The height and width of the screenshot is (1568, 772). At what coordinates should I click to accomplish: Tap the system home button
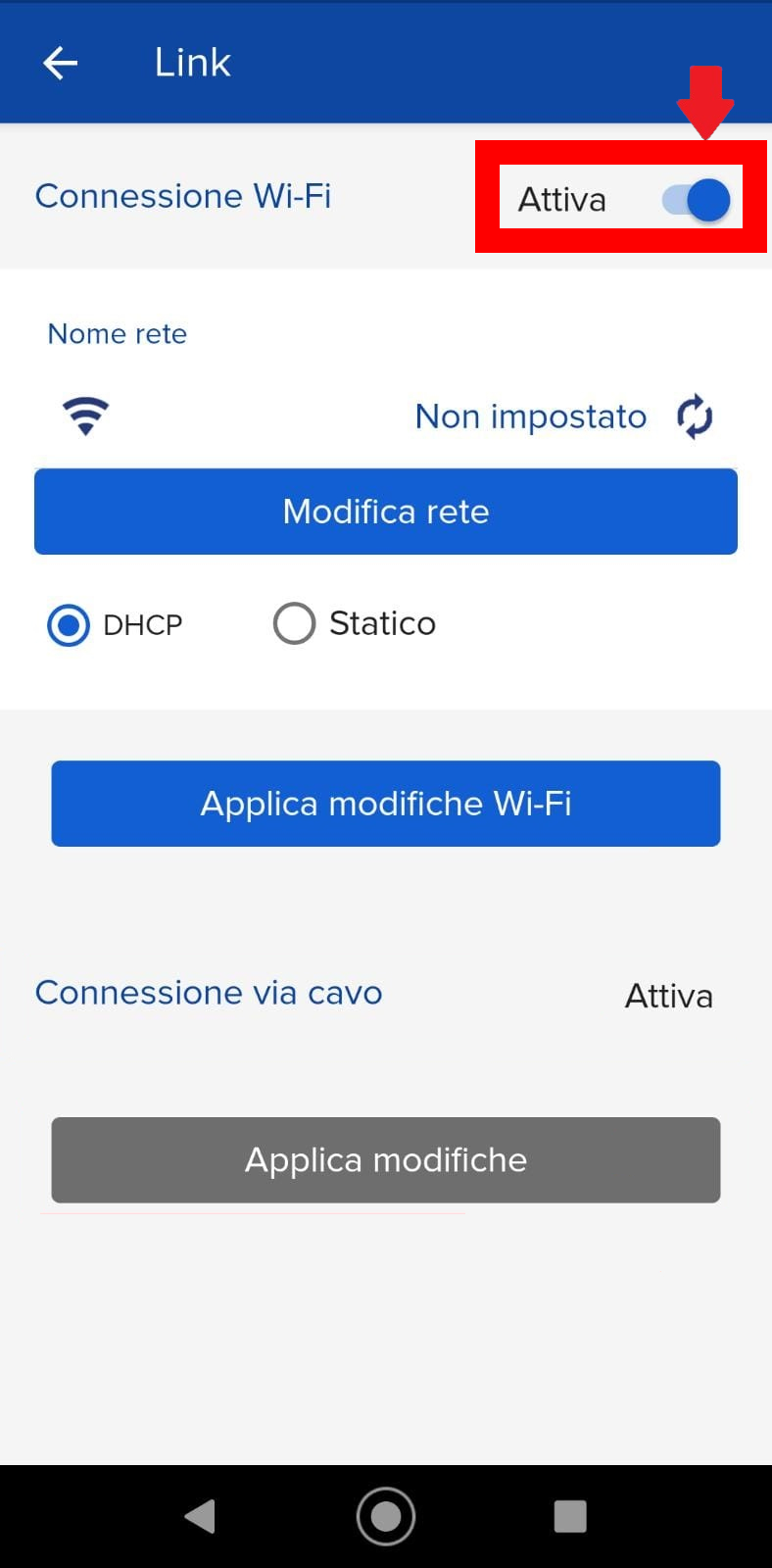coord(386,1516)
